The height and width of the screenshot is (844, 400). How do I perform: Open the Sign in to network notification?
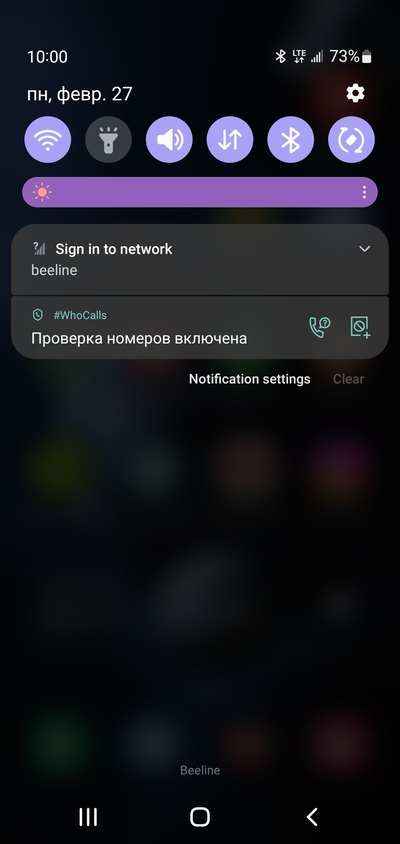200,259
